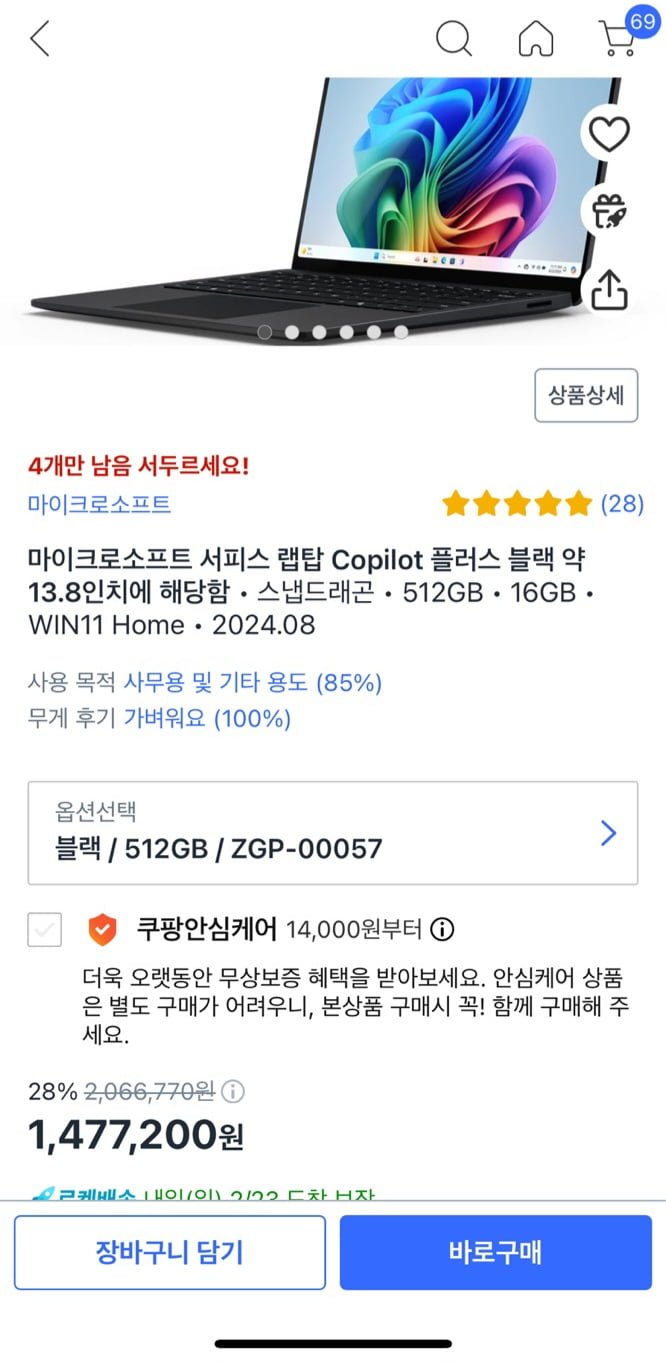Viewport: 666px width, 1362px height.
Task: Share this product
Action: click(x=609, y=289)
